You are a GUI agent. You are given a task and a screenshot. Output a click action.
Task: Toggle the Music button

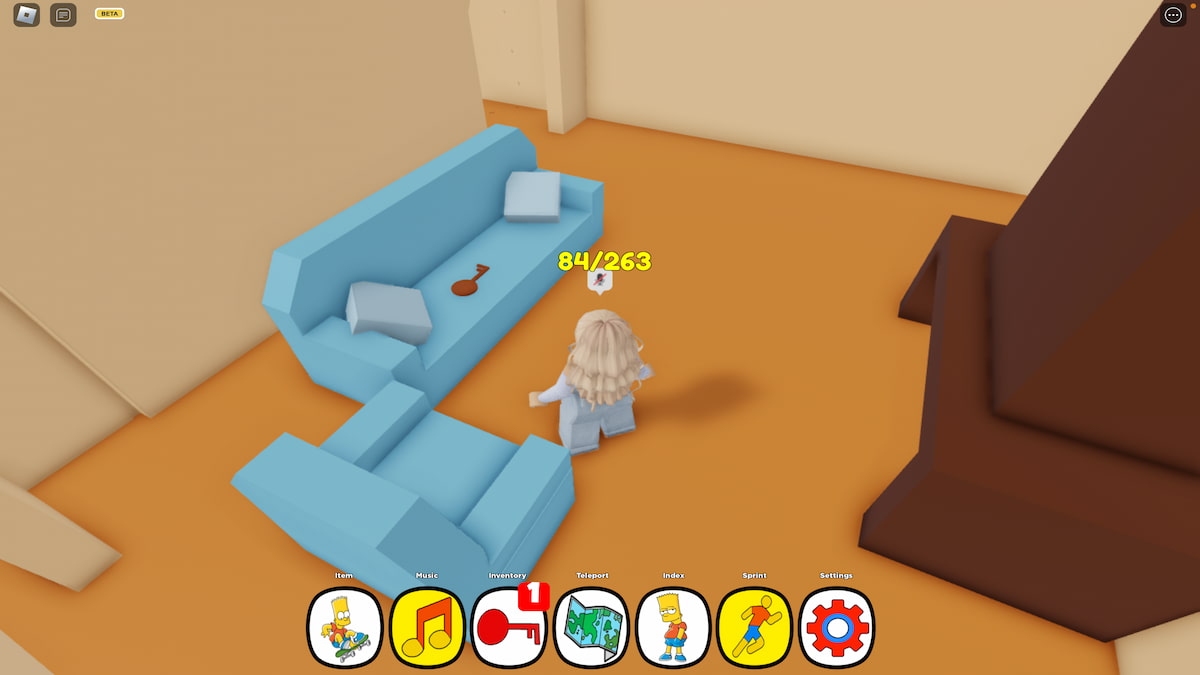click(x=427, y=628)
